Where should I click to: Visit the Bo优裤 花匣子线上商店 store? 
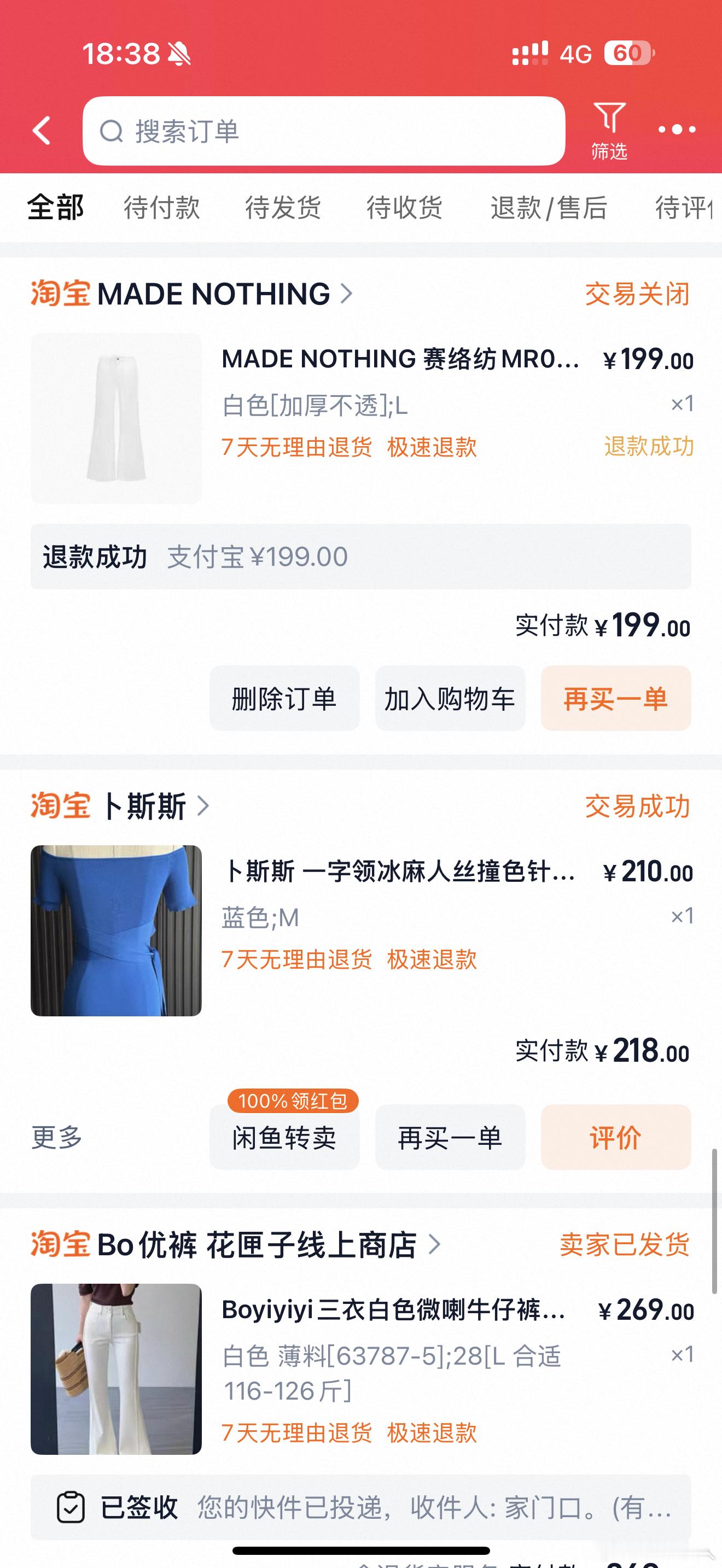[x=255, y=1245]
